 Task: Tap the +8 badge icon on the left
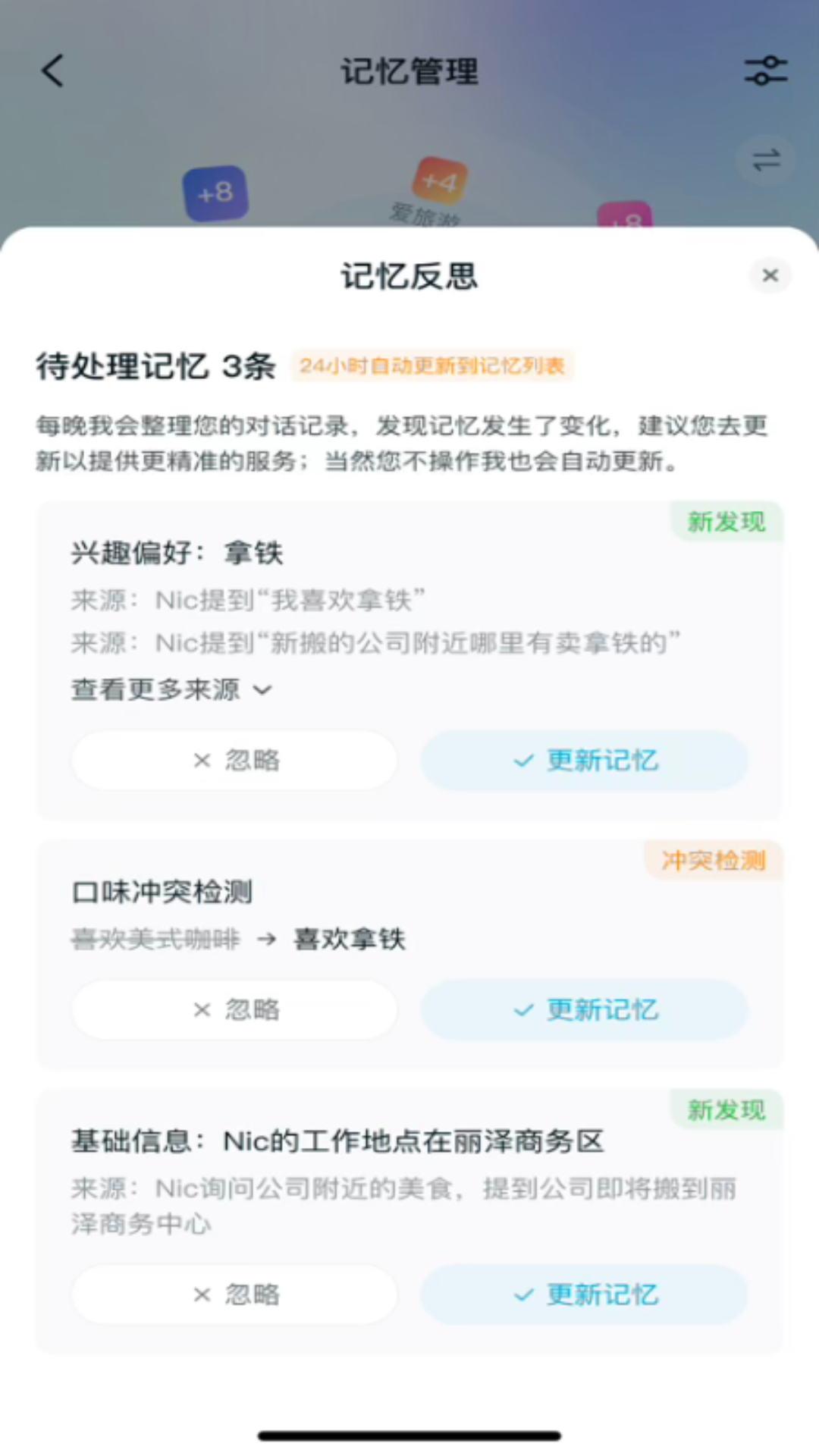(216, 193)
